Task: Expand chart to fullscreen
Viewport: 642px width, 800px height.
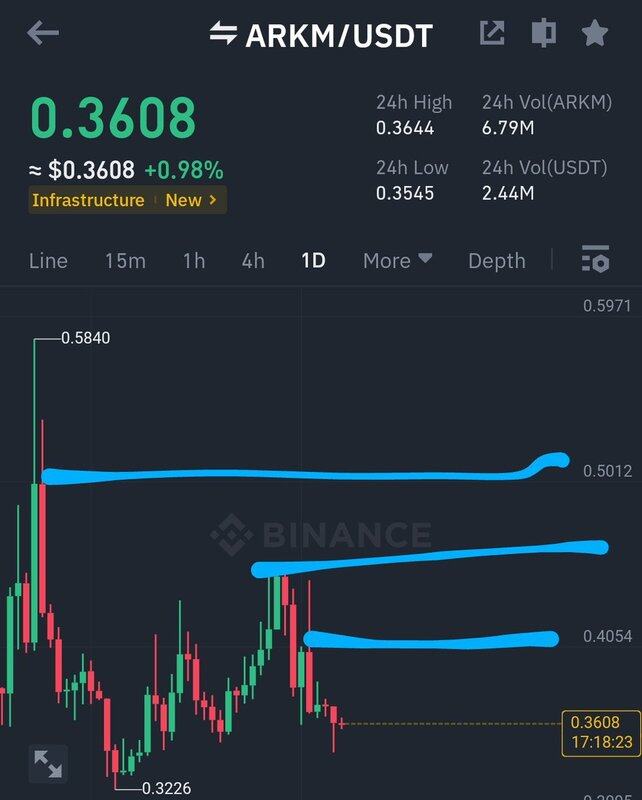Action: point(48,763)
